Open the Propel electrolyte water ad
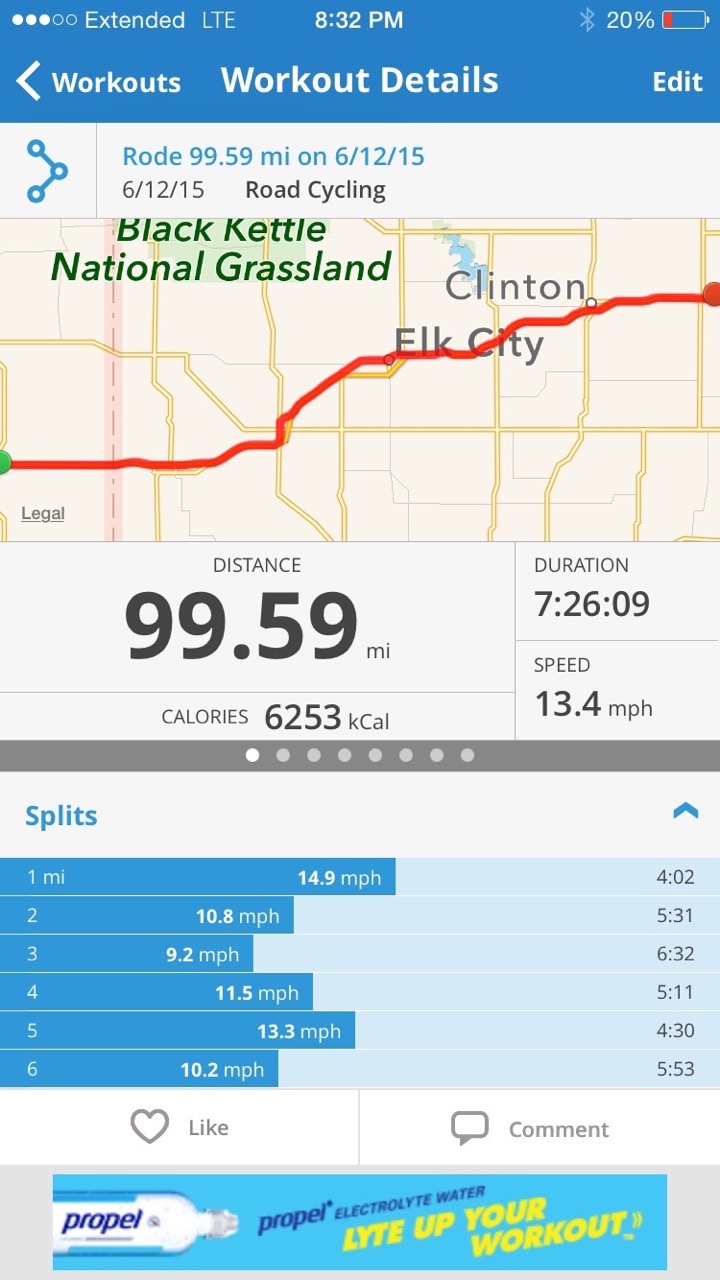This screenshot has width=720, height=1280. coord(360,1222)
